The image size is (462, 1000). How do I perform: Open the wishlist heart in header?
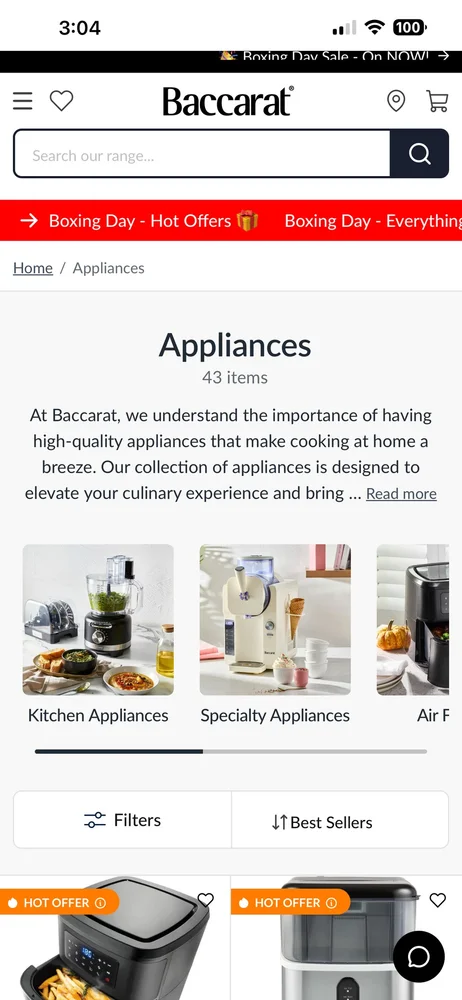coord(62,101)
